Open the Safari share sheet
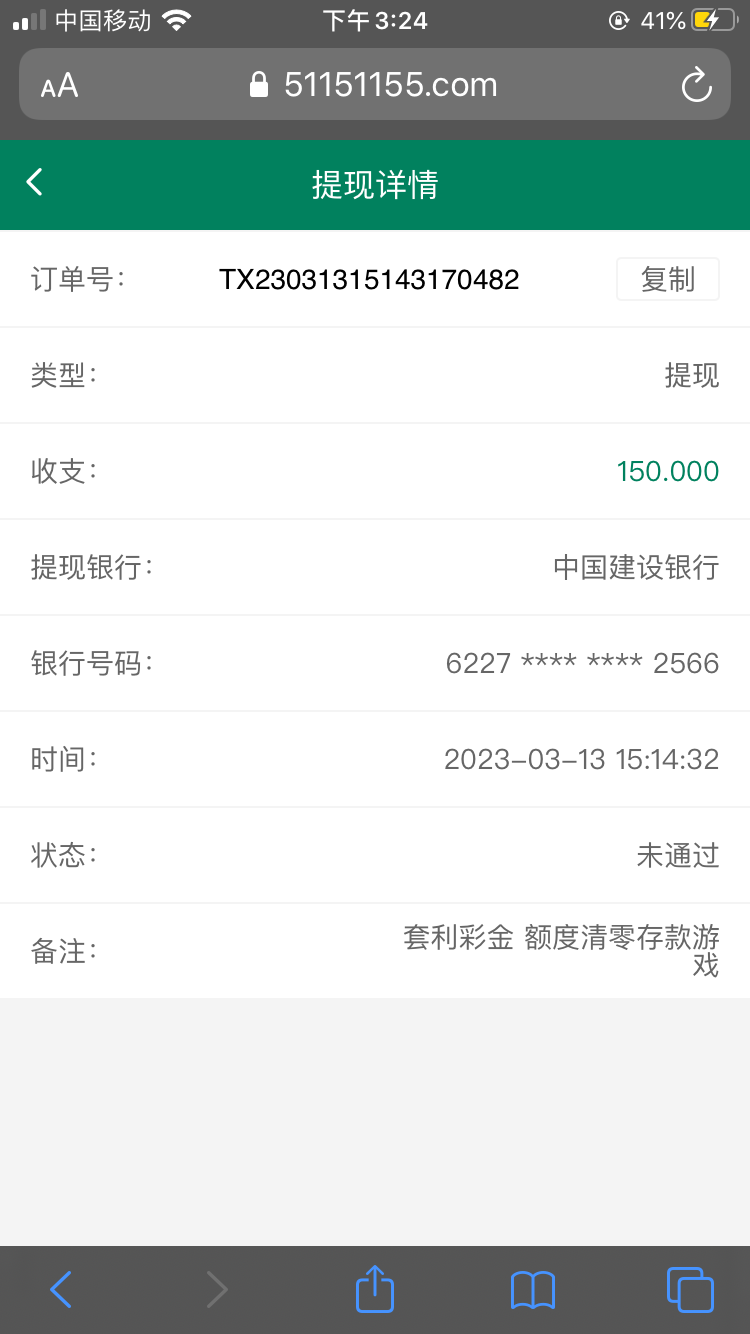This screenshot has width=750, height=1334. (x=375, y=1289)
